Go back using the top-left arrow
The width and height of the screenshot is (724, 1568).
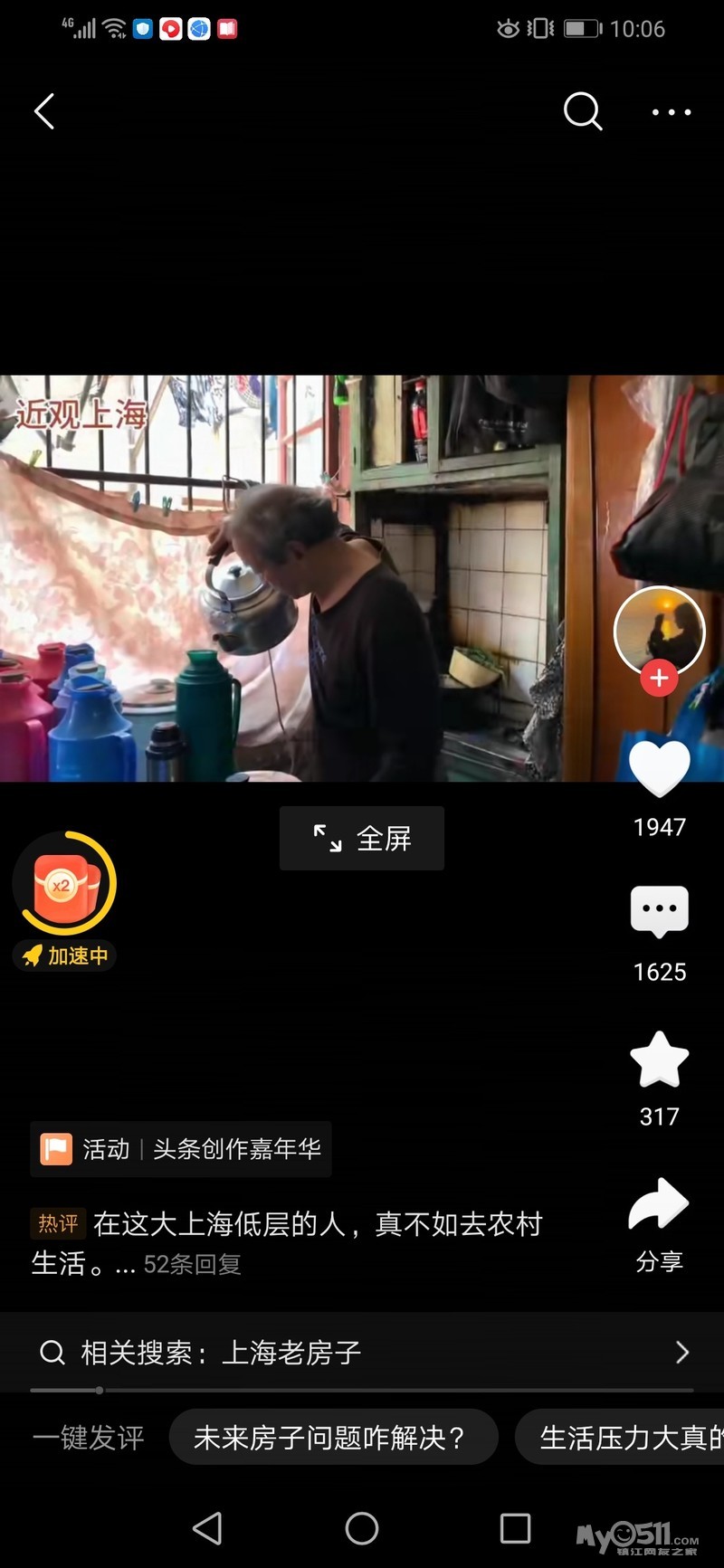pyautogui.click(x=44, y=112)
